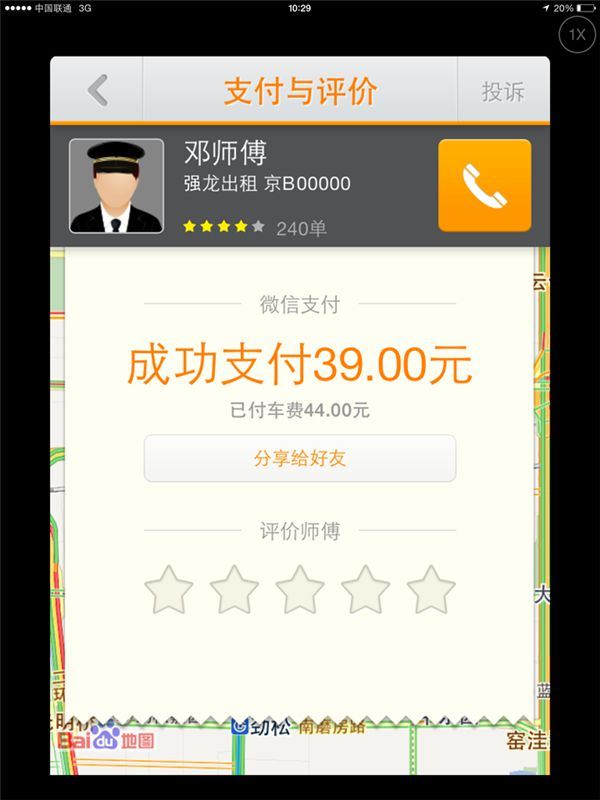Give the driver five stars

(x=431, y=590)
